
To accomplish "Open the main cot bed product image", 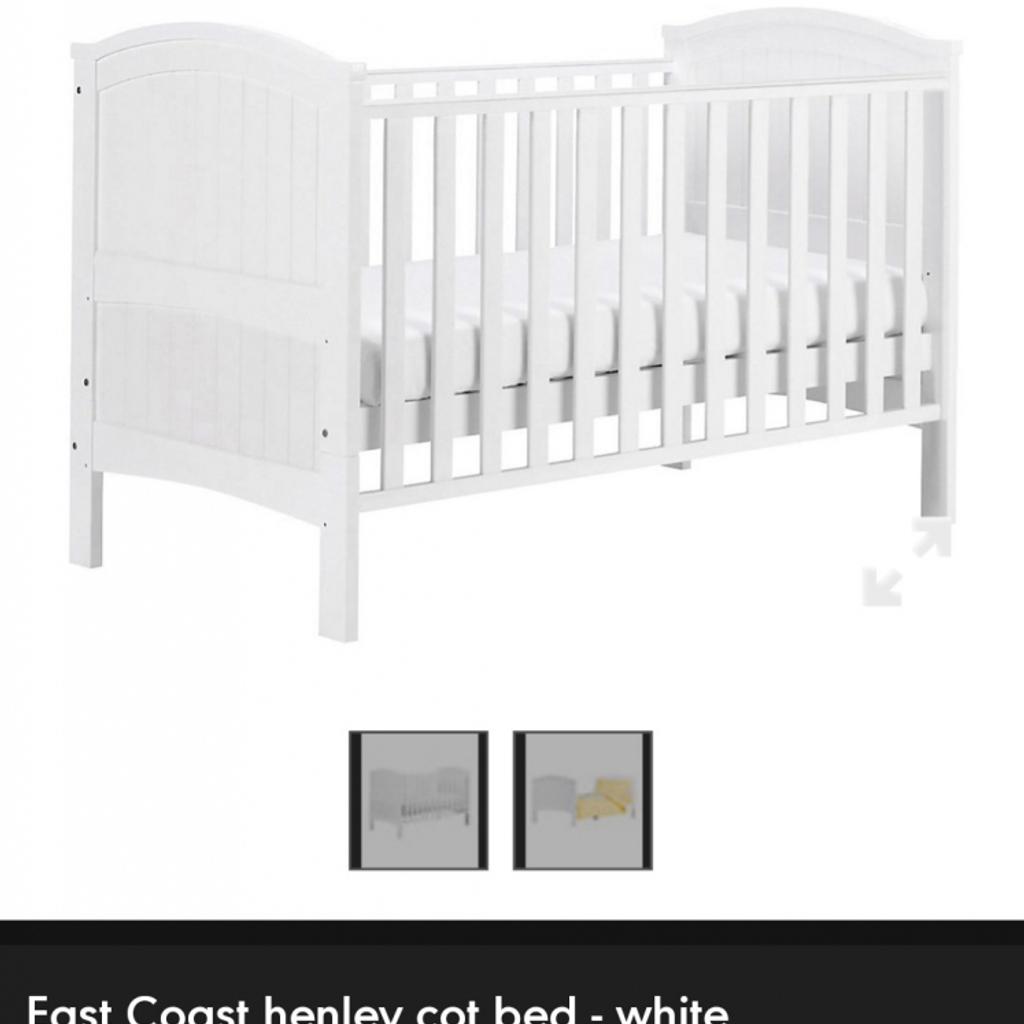I will [x=512, y=320].
